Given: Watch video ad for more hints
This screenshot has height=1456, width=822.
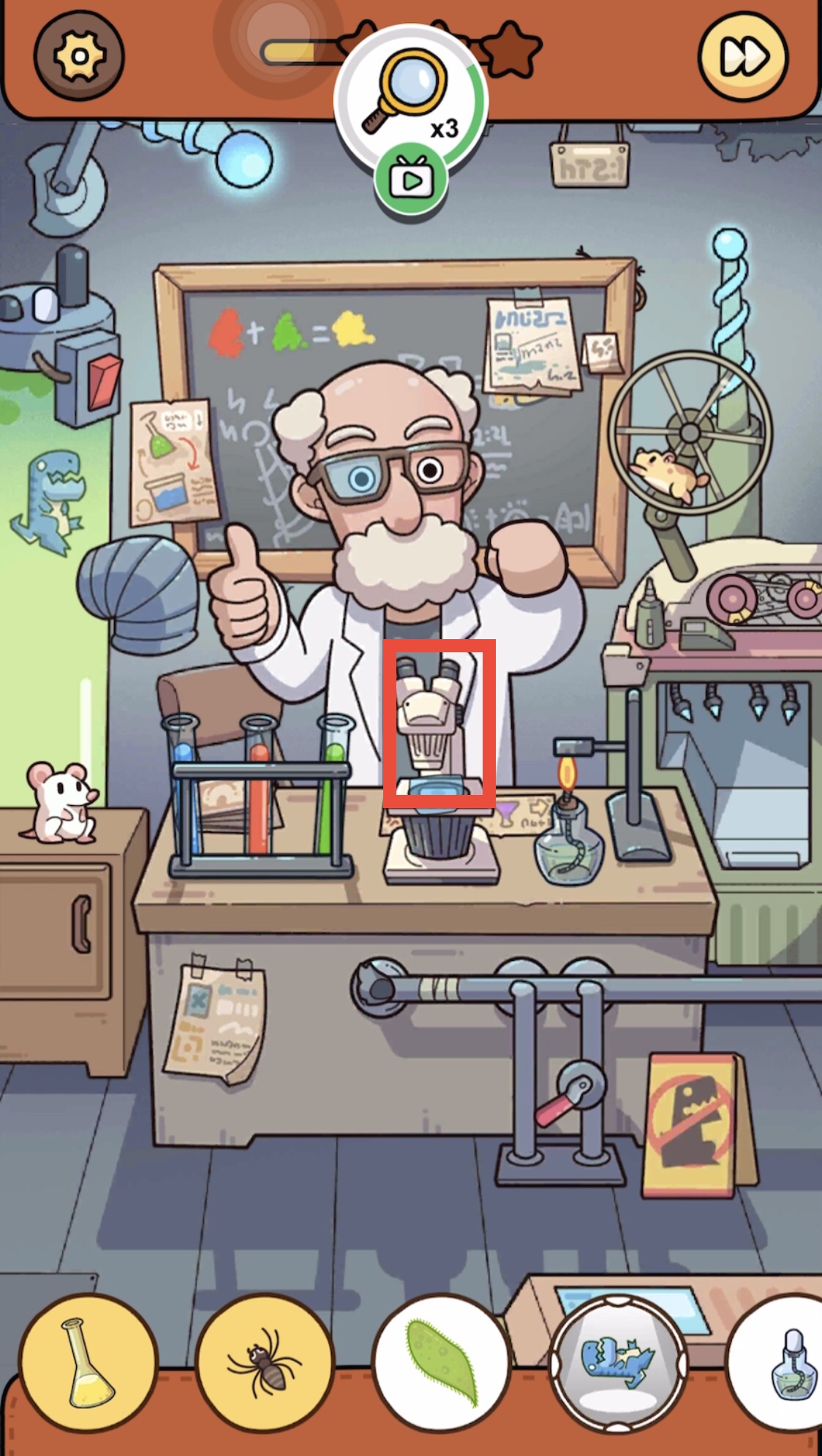Looking at the screenshot, I should click(x=410, y=179).
